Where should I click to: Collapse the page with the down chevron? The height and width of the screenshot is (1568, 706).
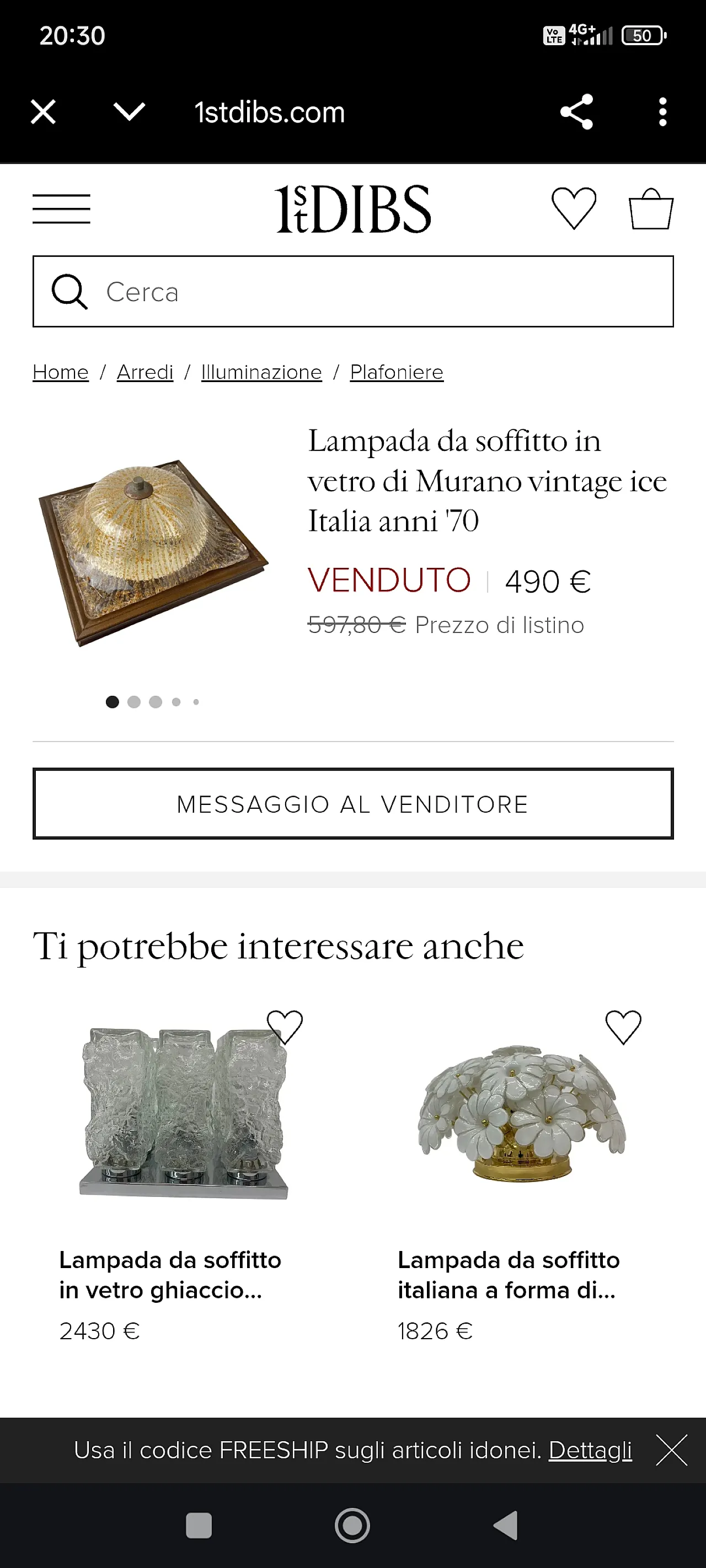pyautogui.click(x=128, y=111)
